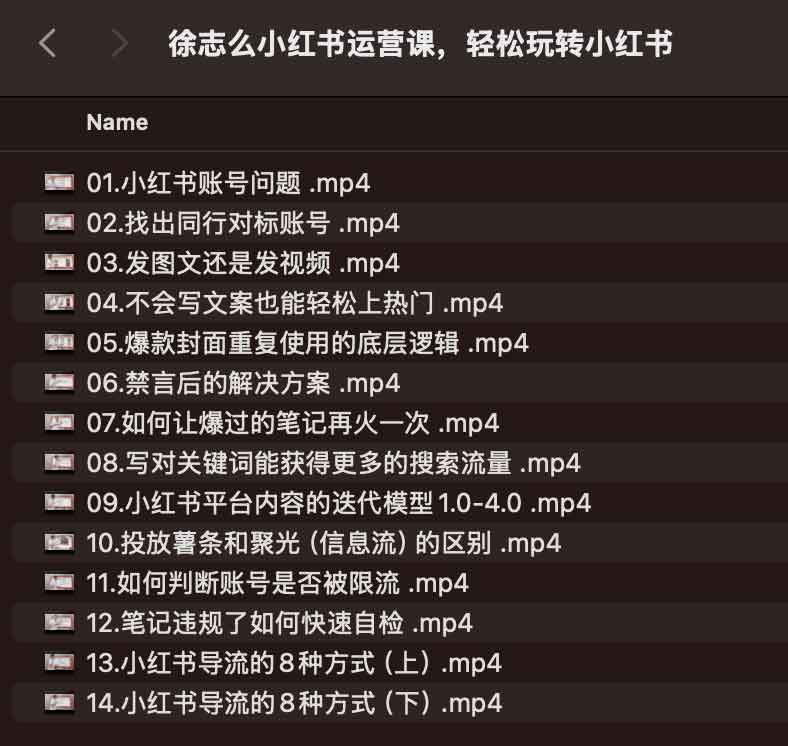Select 03.发图文还是发视频 .mp4
The height and width of the screenshot is (746, 788).
243,263
